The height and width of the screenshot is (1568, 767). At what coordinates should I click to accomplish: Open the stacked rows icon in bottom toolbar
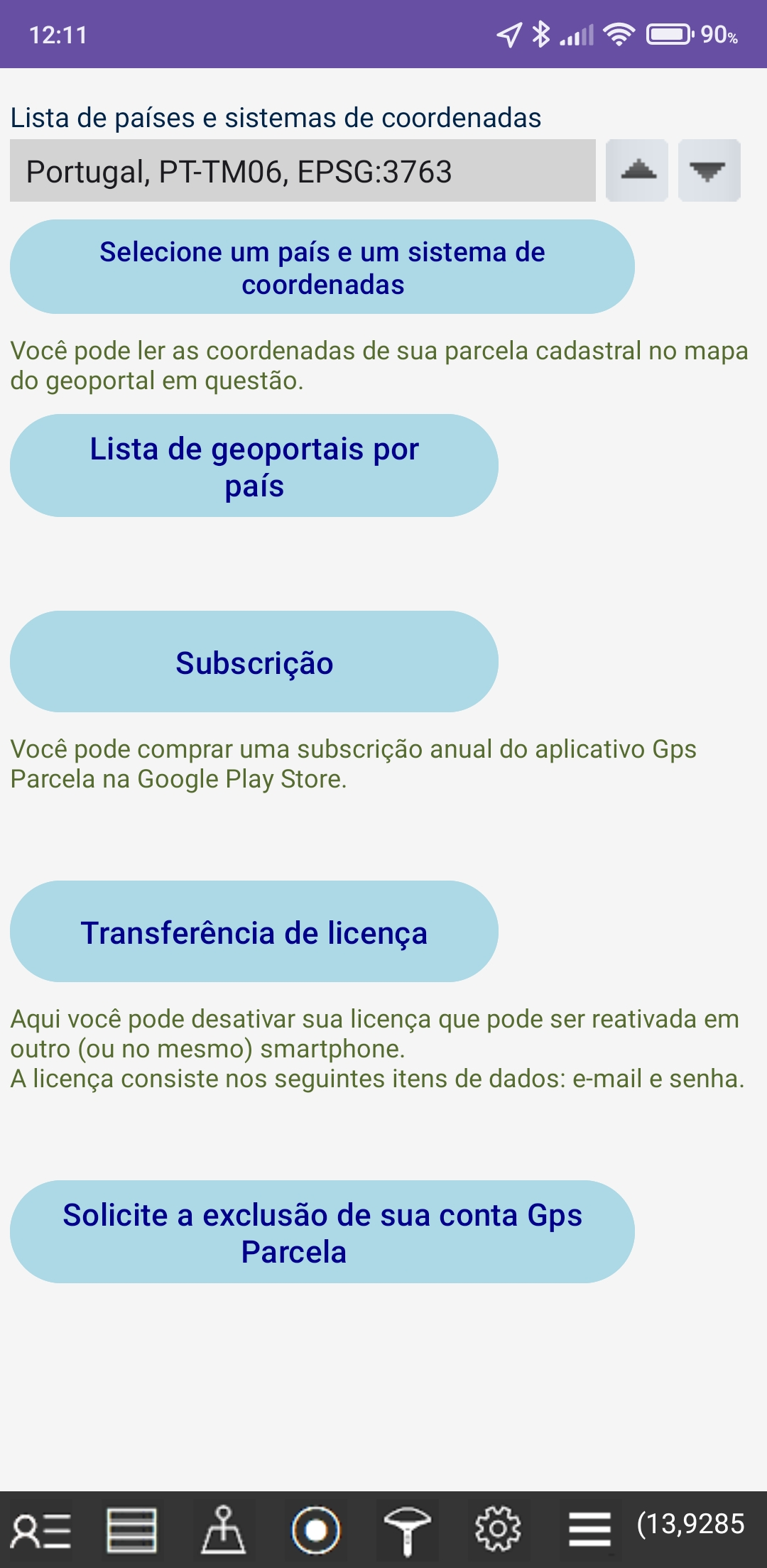131,1530
